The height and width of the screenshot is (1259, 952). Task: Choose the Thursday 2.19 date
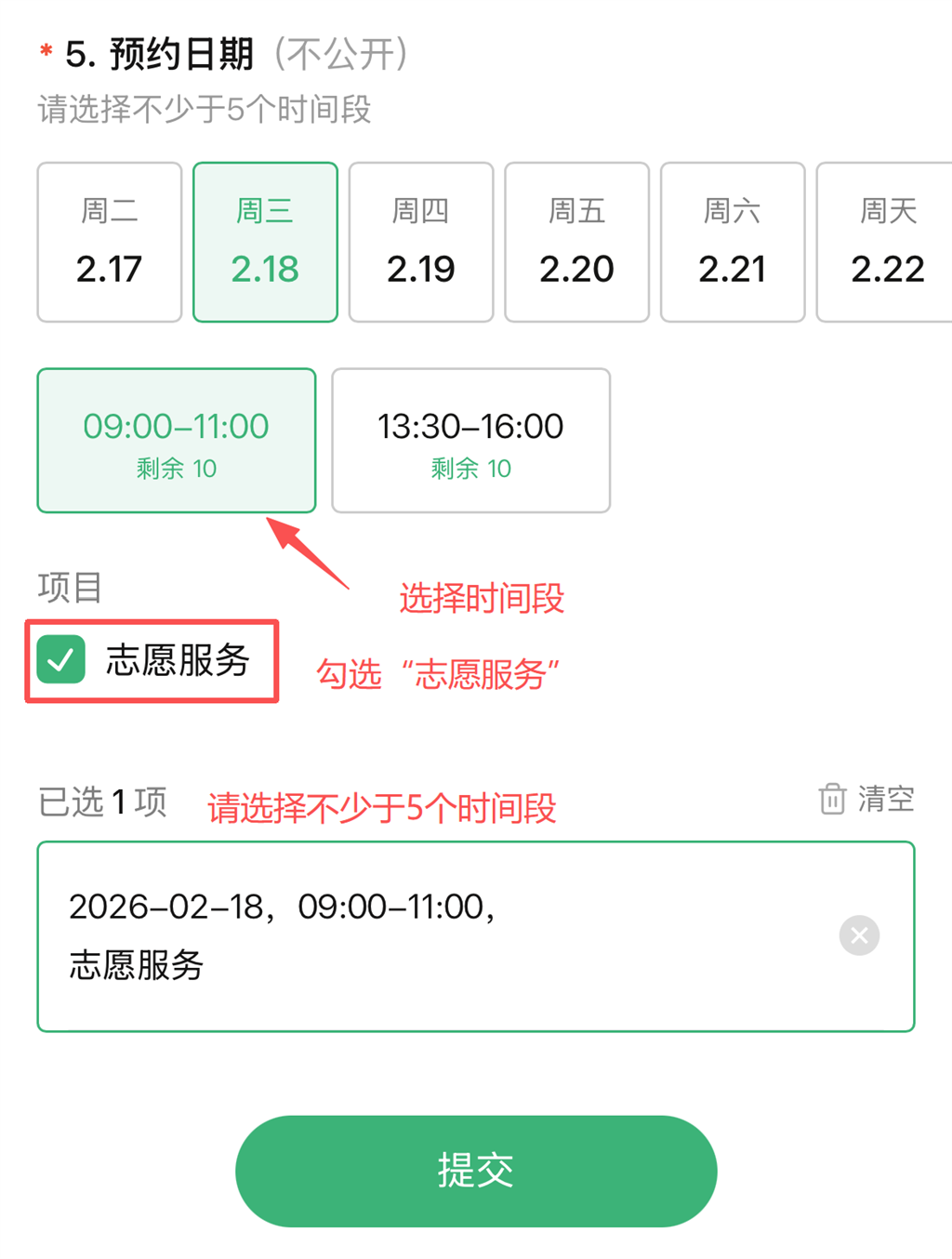[x=421, y=242]
